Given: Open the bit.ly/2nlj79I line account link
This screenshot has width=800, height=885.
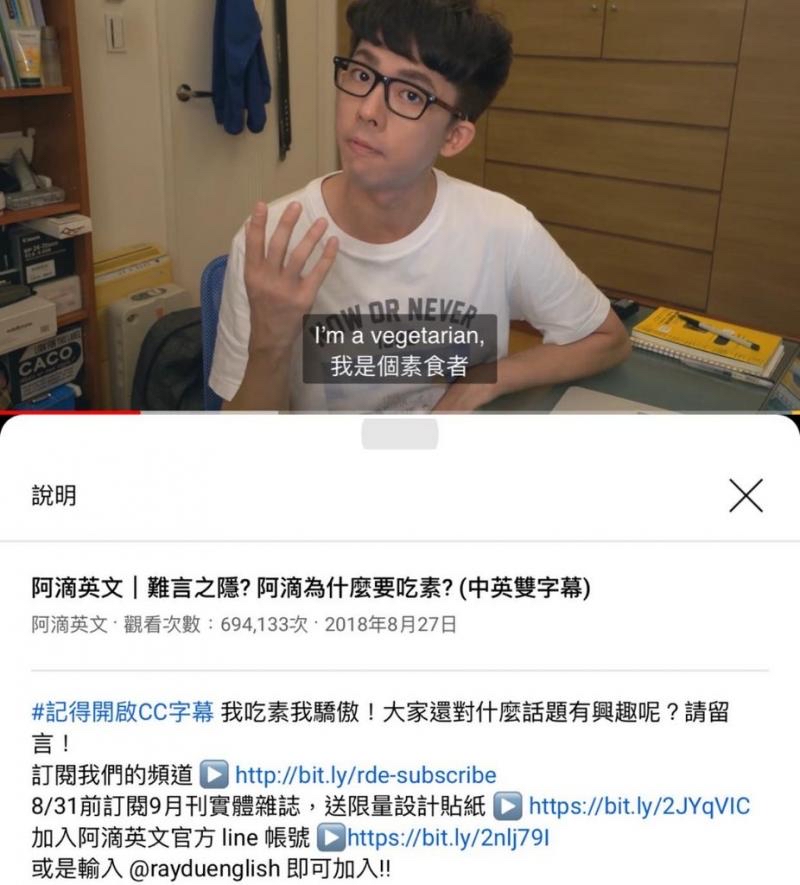Looking at the screenshot, I should click(x=449, y=838).
